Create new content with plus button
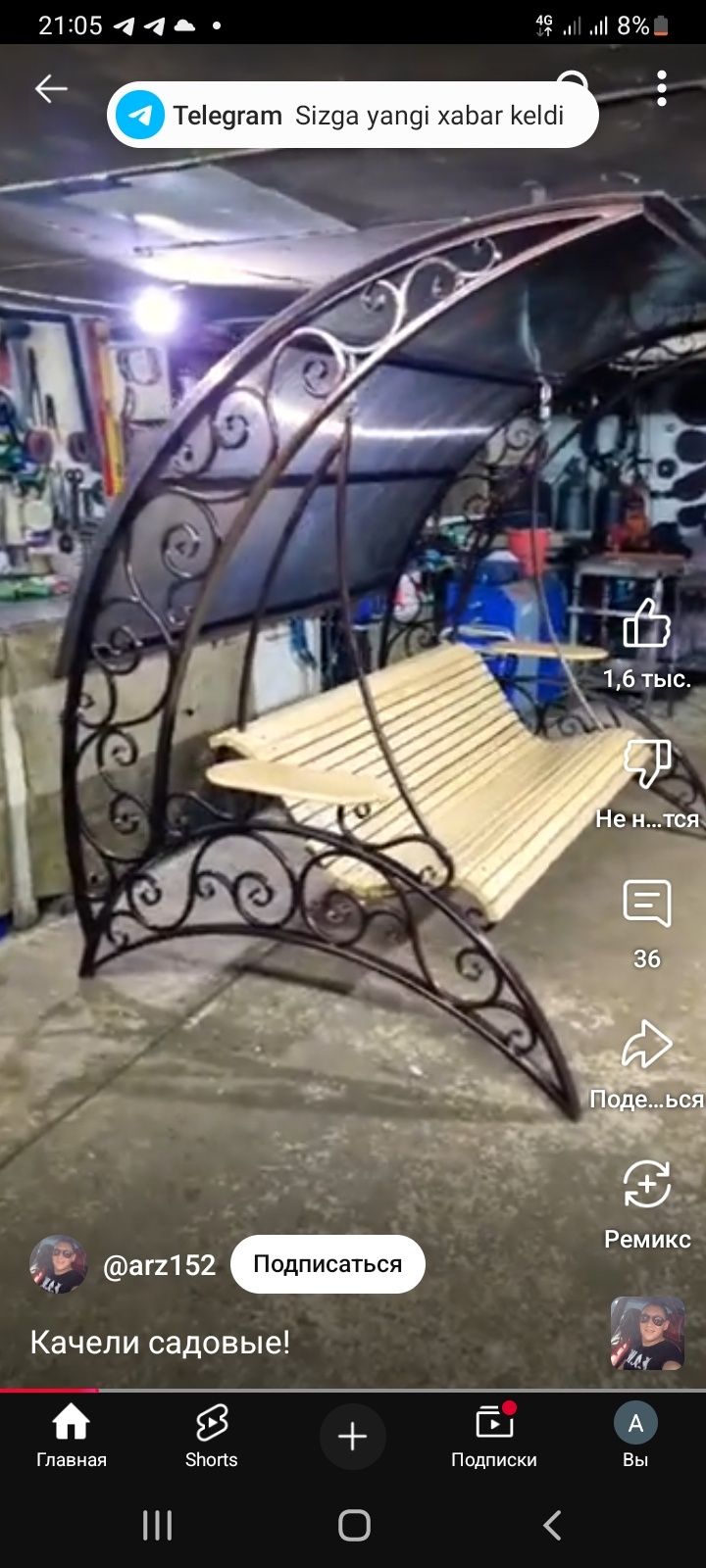The image size is (706, 1568). [353, 1437]
